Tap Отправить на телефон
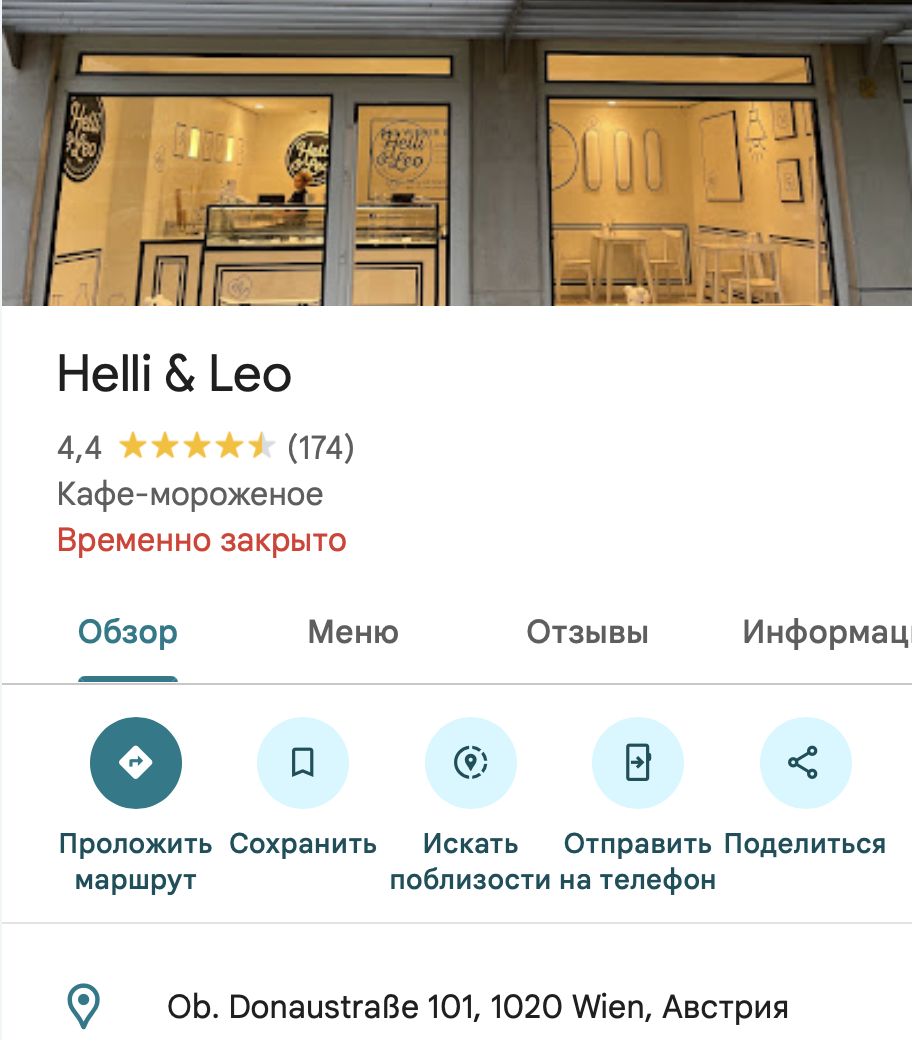This screenshot has height=1040, width=912. click(638, 764)
